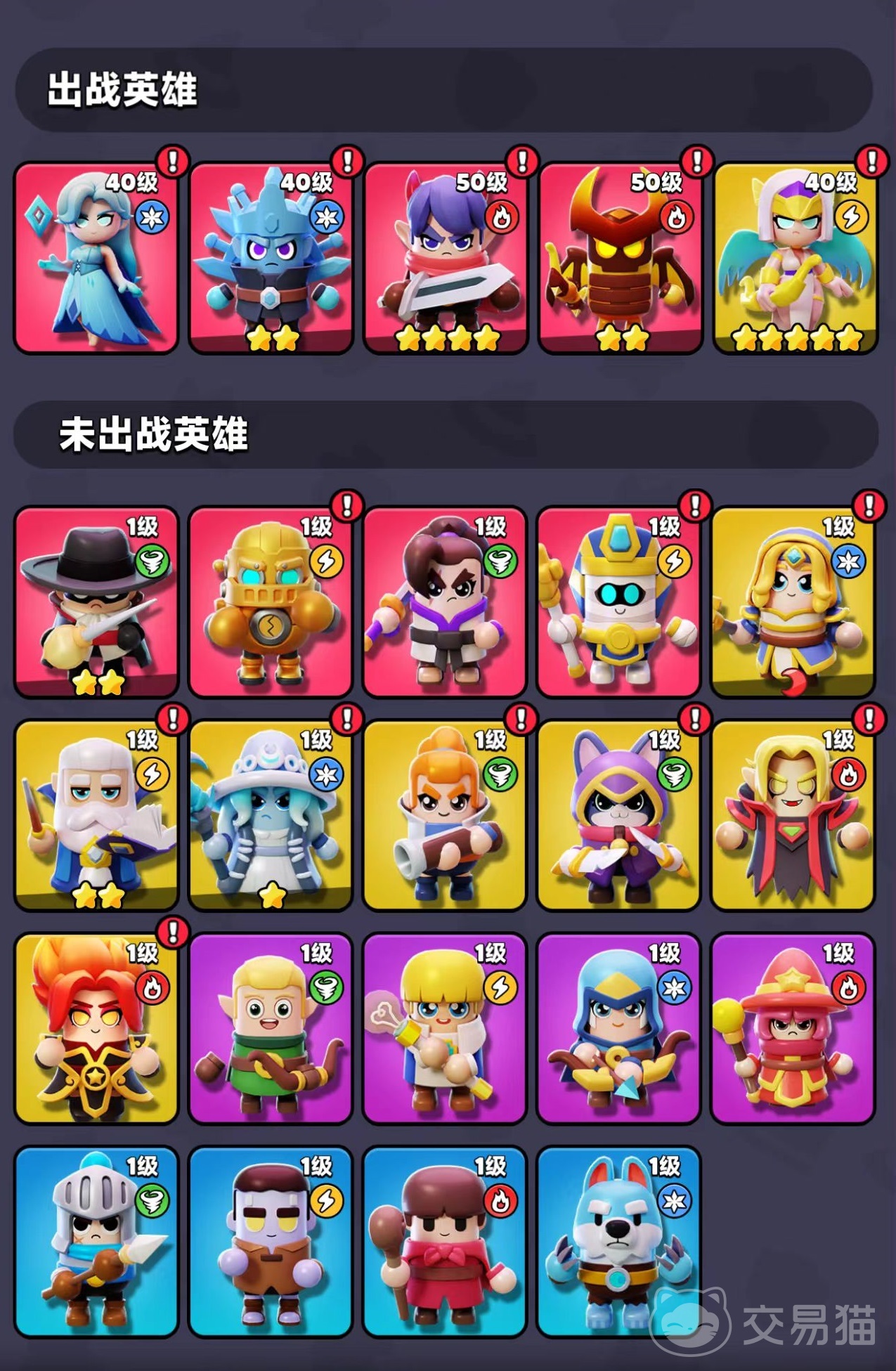View the blue wolf hero card
Viewport: 896px width, 1371px height.
(x=618, y=1242)
